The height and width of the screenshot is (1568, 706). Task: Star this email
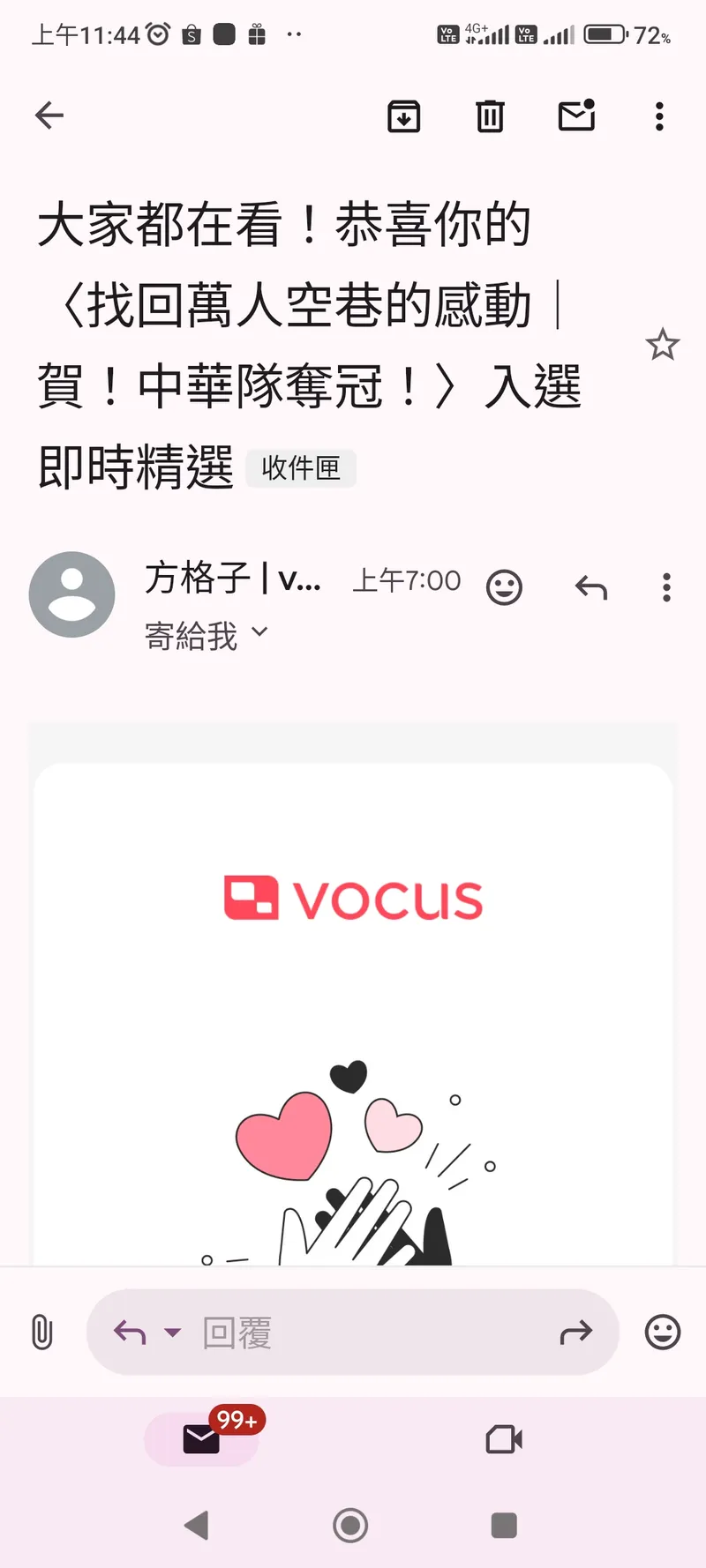(x=662, y=345)
